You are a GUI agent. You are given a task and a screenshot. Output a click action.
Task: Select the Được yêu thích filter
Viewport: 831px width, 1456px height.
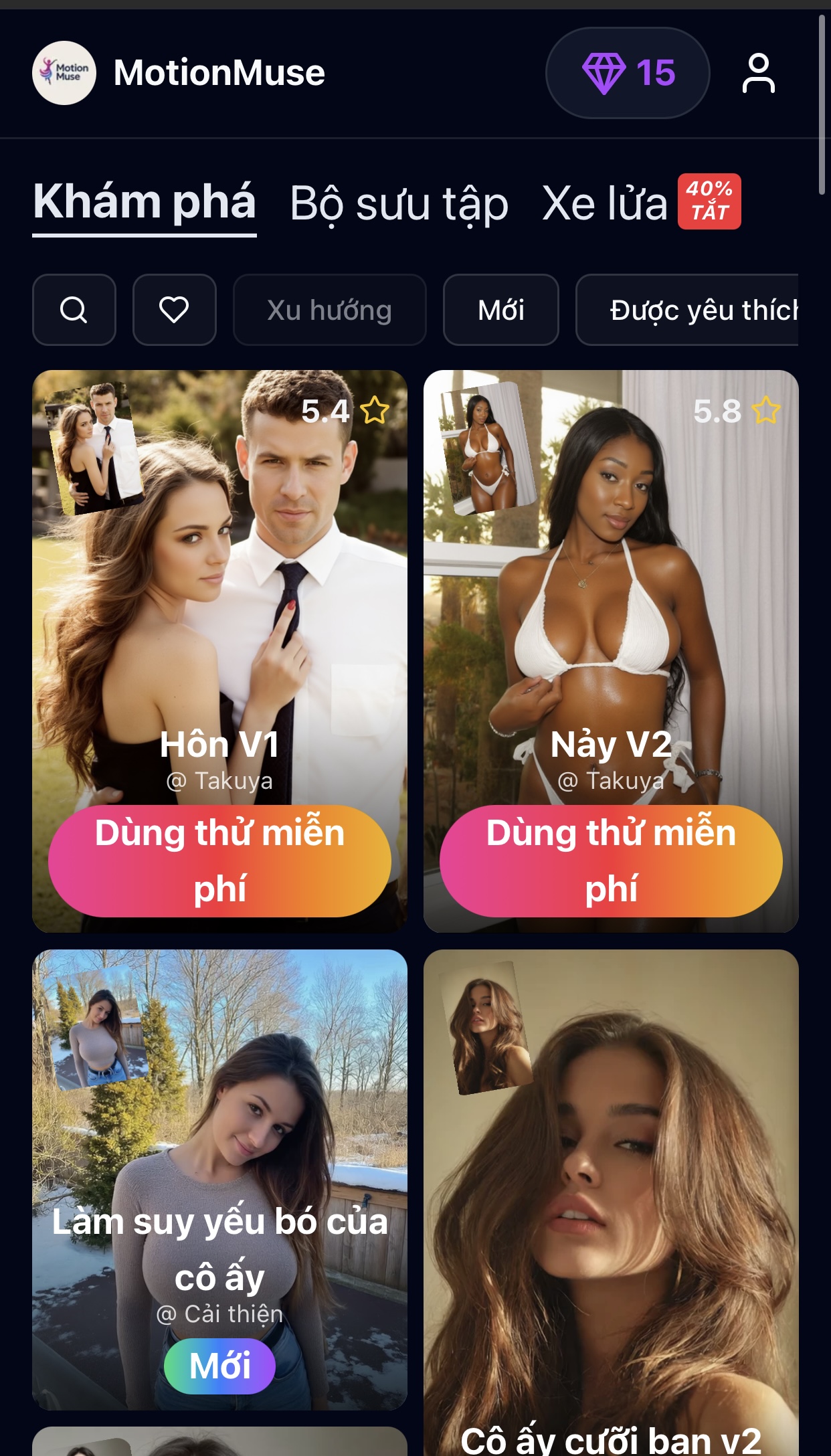click(689, 310)
